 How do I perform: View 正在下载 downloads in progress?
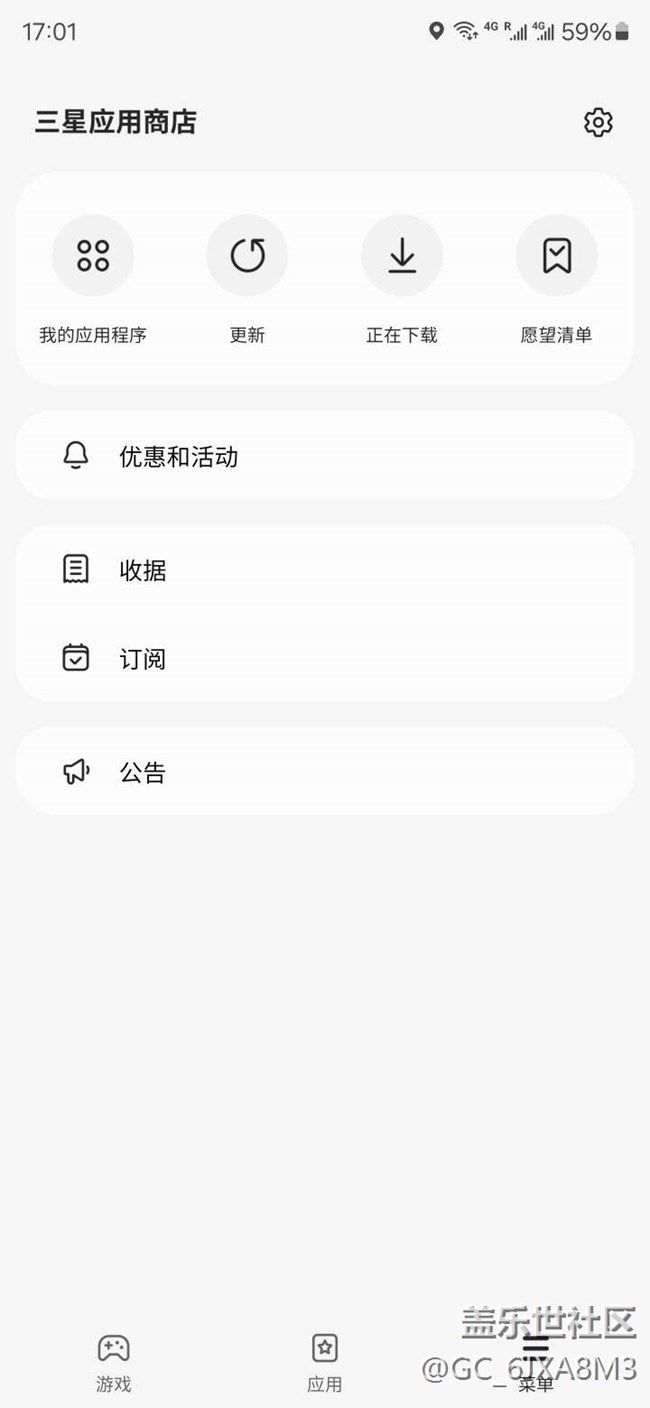click(402, 257)
